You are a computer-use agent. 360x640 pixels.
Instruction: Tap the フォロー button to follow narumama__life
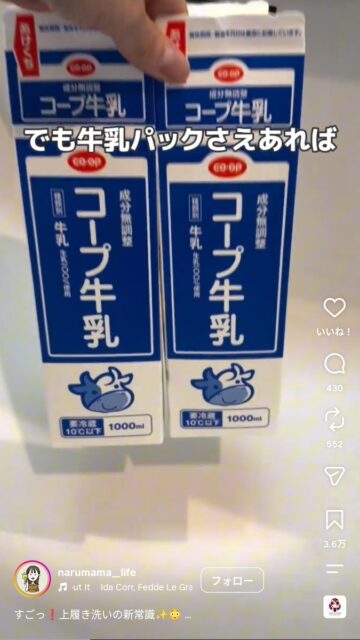coord(232,580)
